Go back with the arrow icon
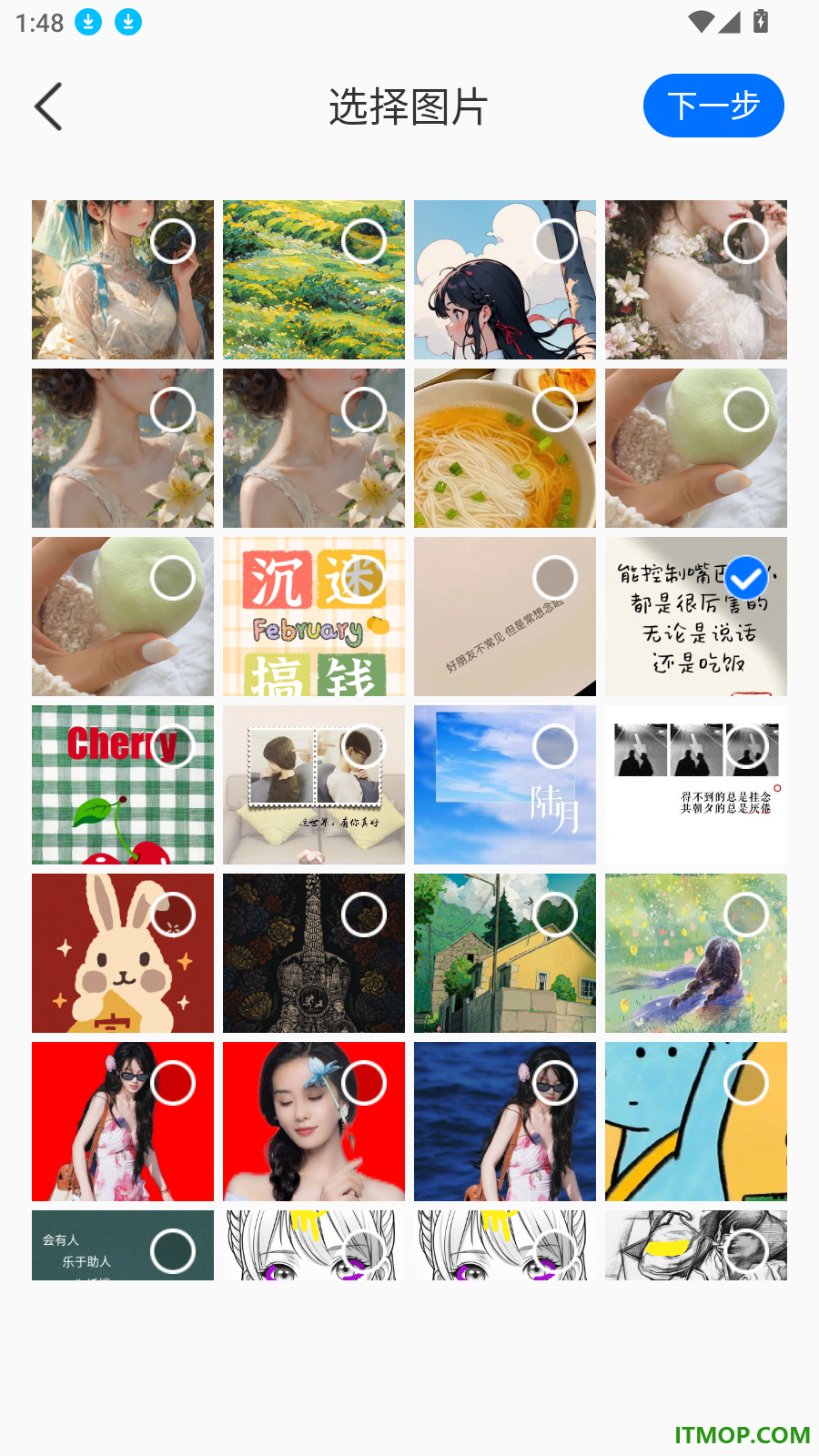 coord(48,106)
